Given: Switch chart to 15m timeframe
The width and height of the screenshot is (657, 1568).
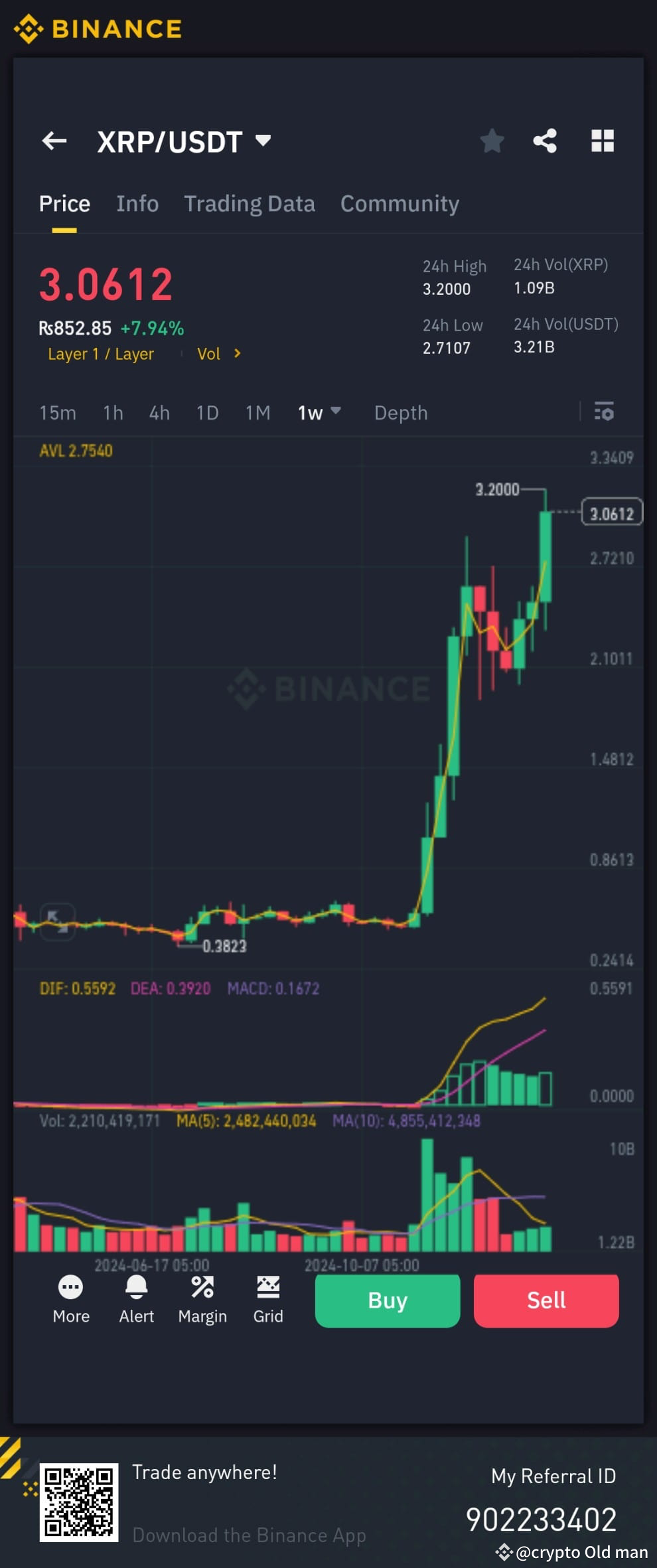Looking at the screenshot, I should tap(57, 412).
